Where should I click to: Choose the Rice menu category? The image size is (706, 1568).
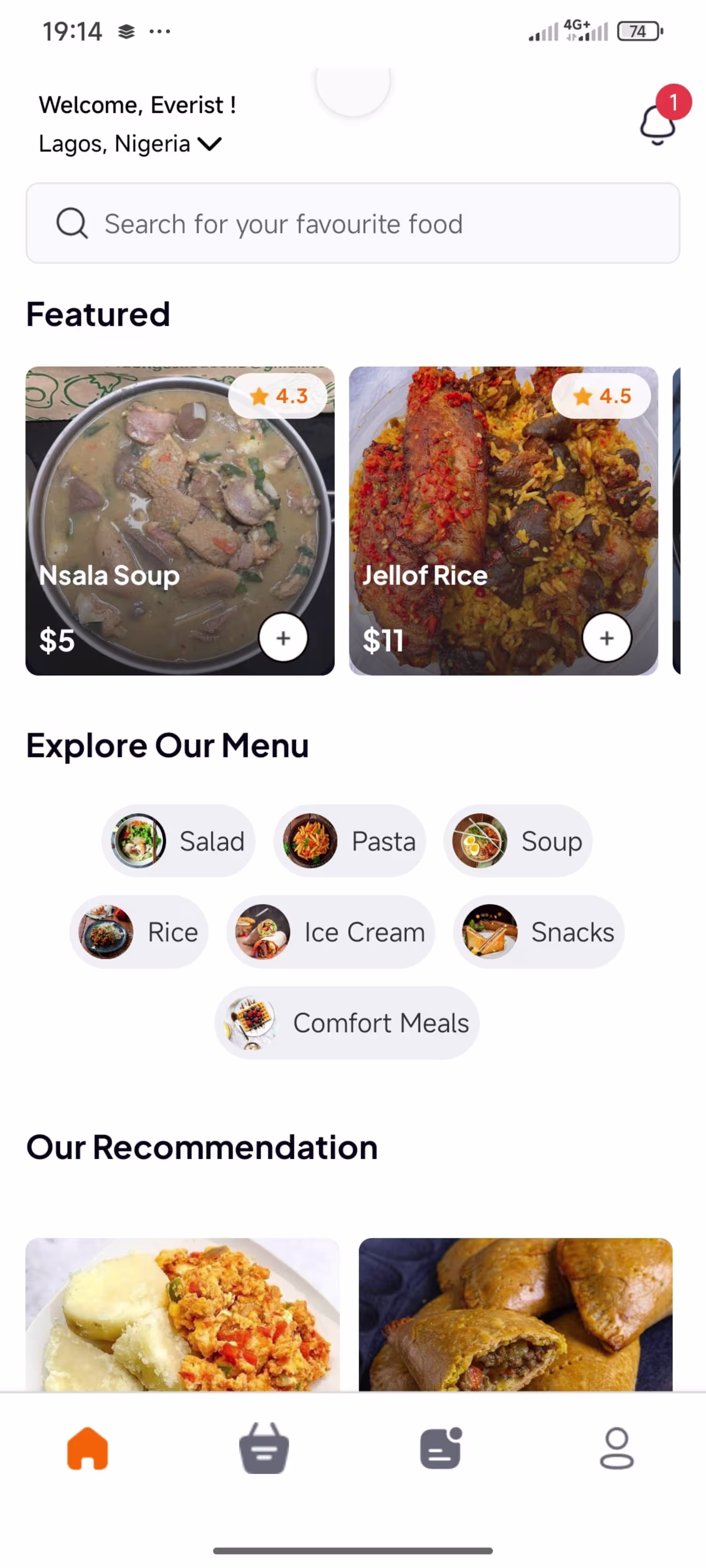139,931
